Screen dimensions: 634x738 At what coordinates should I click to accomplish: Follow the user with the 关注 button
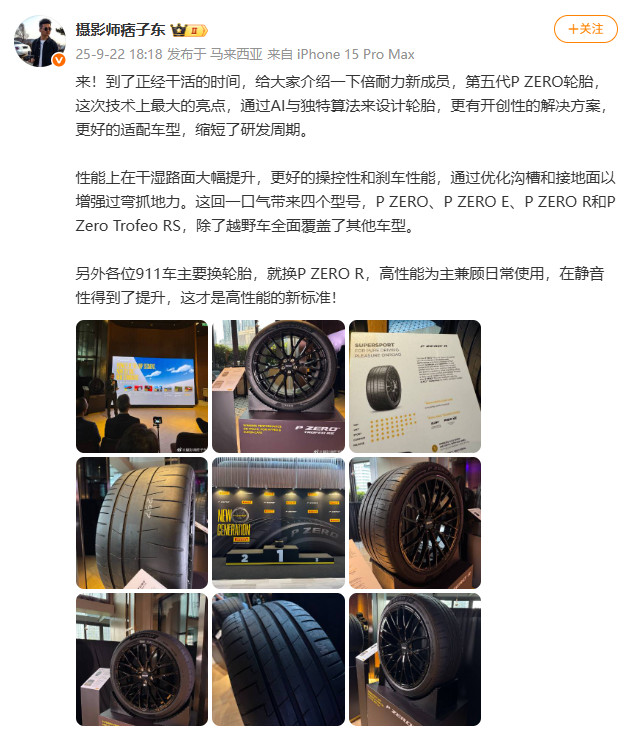point(586,29)
